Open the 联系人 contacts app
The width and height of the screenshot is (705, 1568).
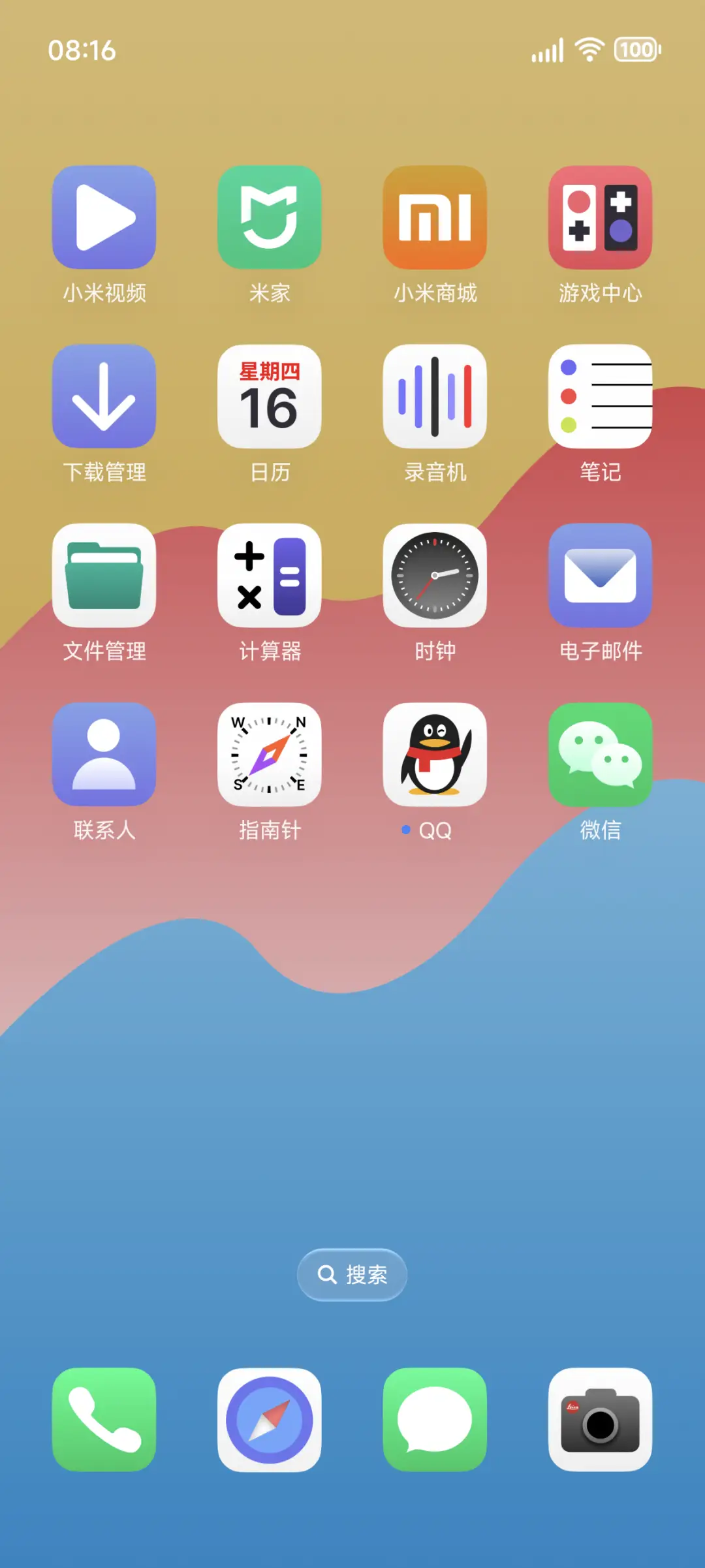pos(104,755)
